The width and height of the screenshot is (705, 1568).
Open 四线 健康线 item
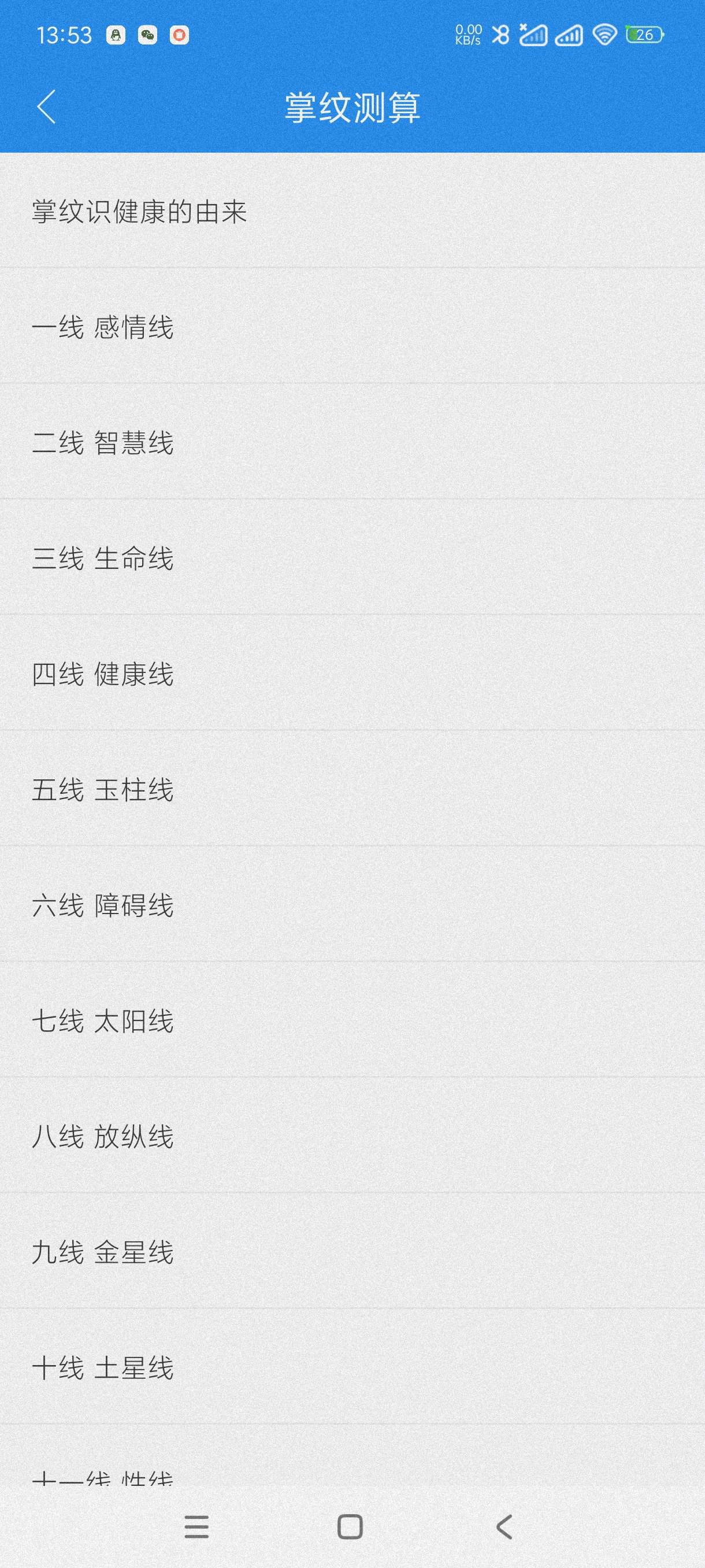click(103, 674)
